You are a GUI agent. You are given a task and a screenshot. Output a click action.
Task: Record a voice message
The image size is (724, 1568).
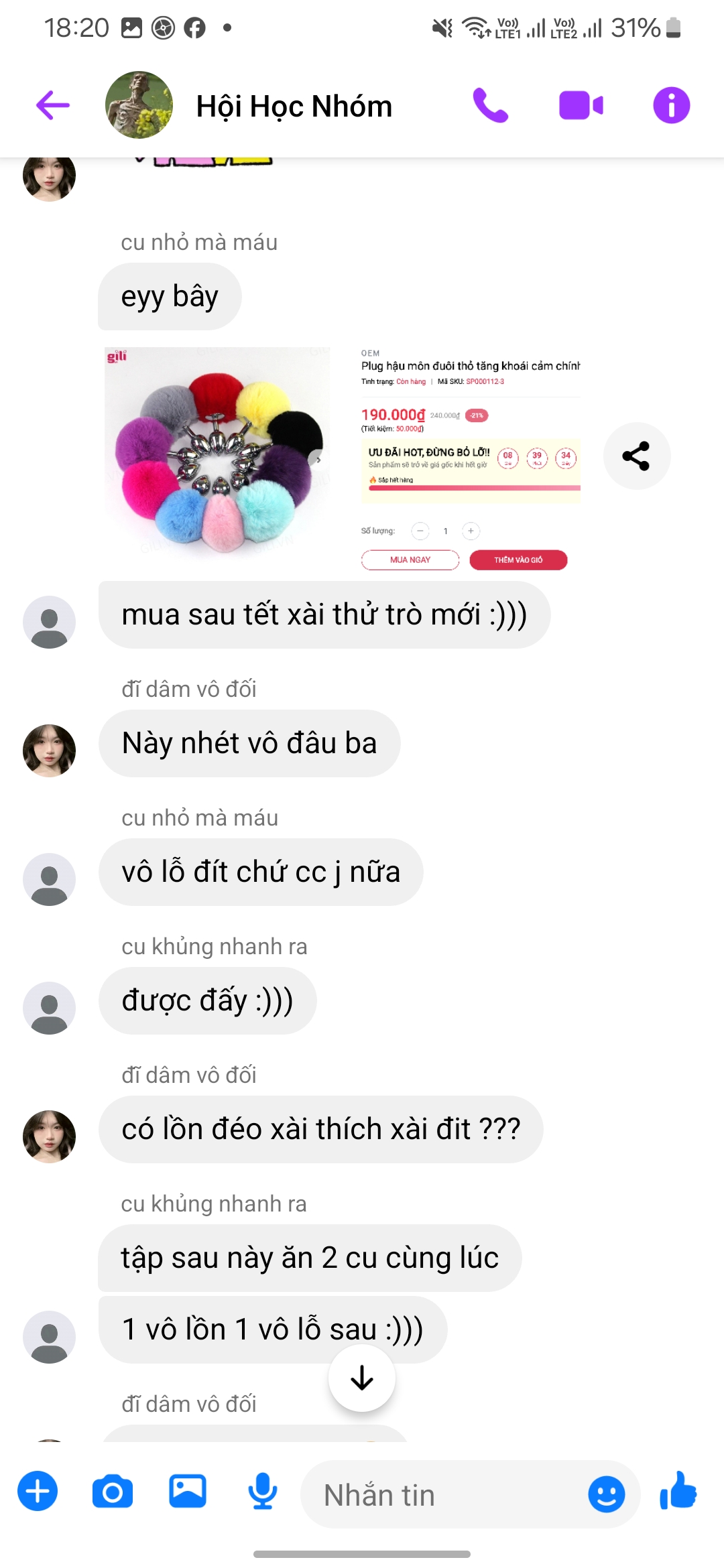[263, 1492]
